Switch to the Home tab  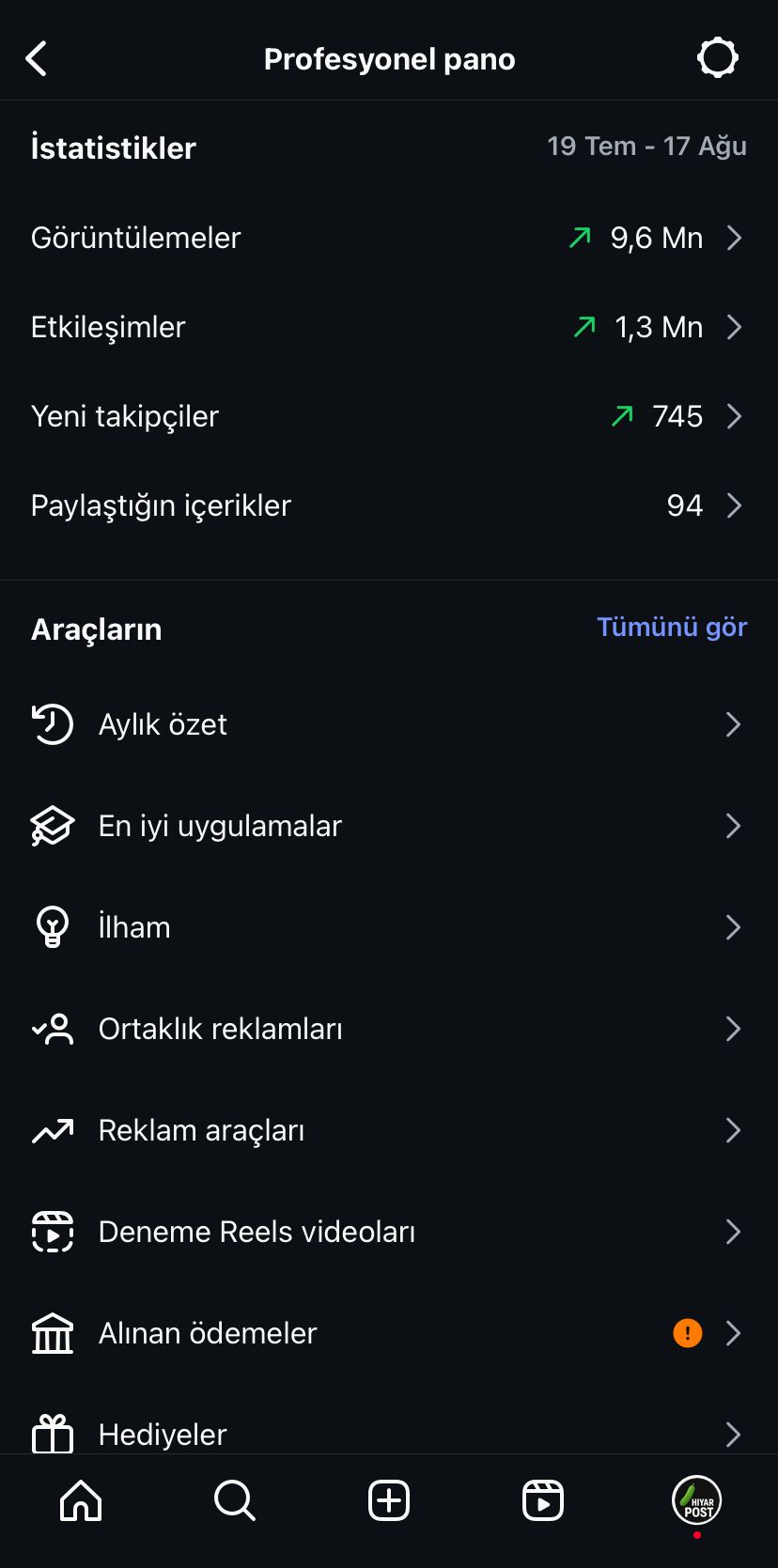pos(81,1500)
